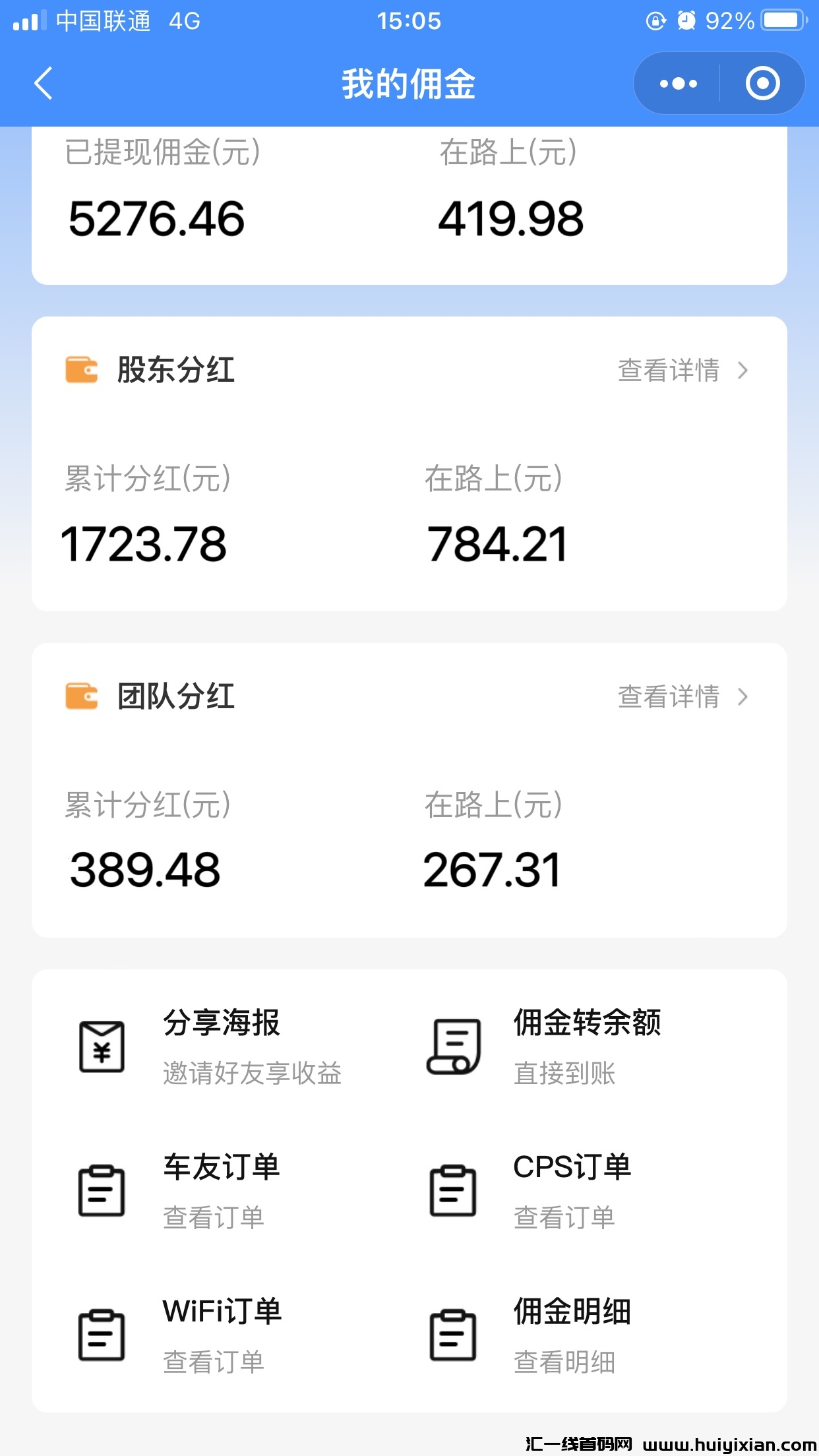Viewport: 819px width, 1456px height.
Task: Click the CPS订单 clipboard icon
Action: [x=454, y=1192]
